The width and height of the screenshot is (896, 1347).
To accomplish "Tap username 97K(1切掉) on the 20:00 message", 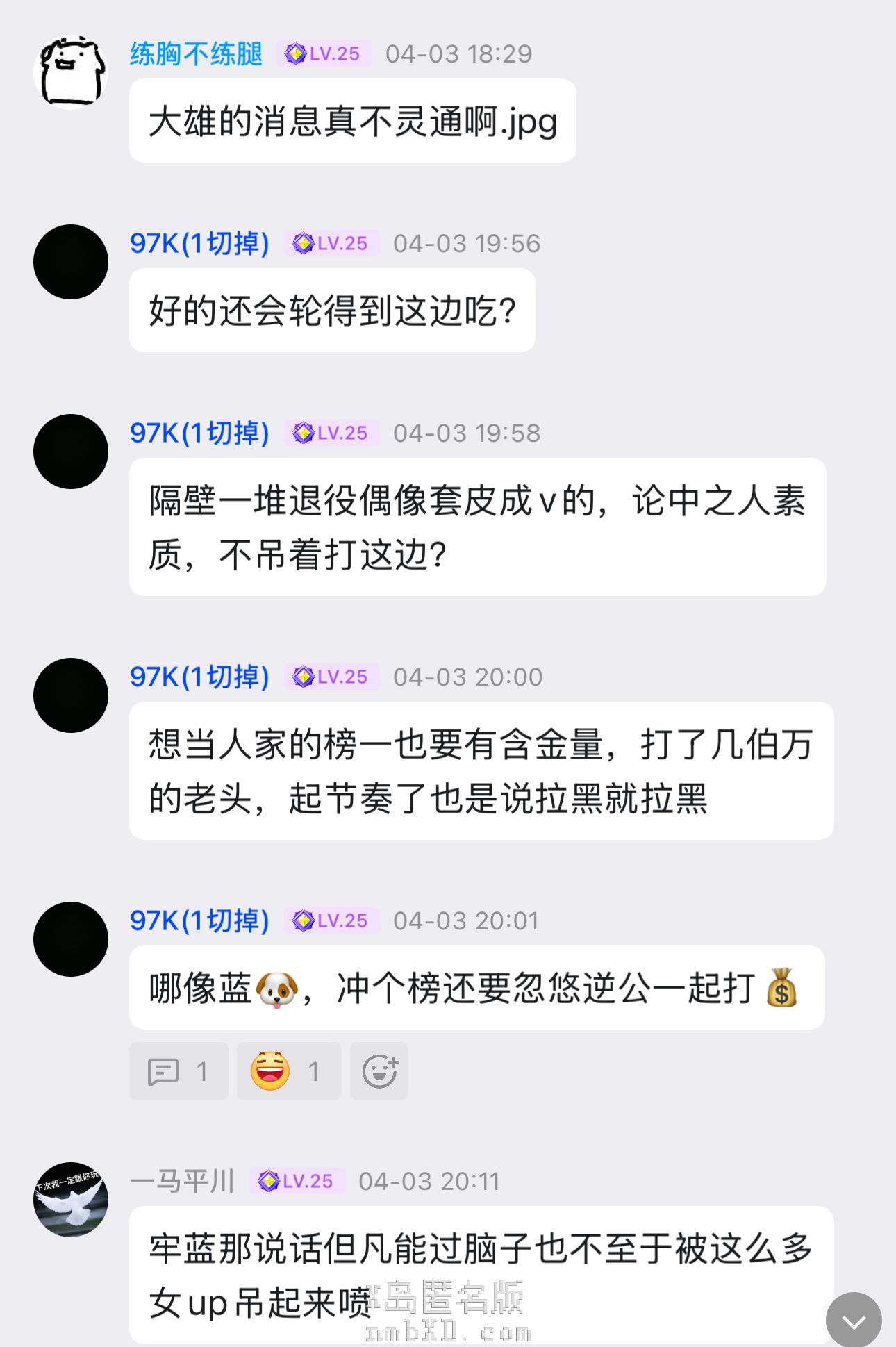I will 199,677.
